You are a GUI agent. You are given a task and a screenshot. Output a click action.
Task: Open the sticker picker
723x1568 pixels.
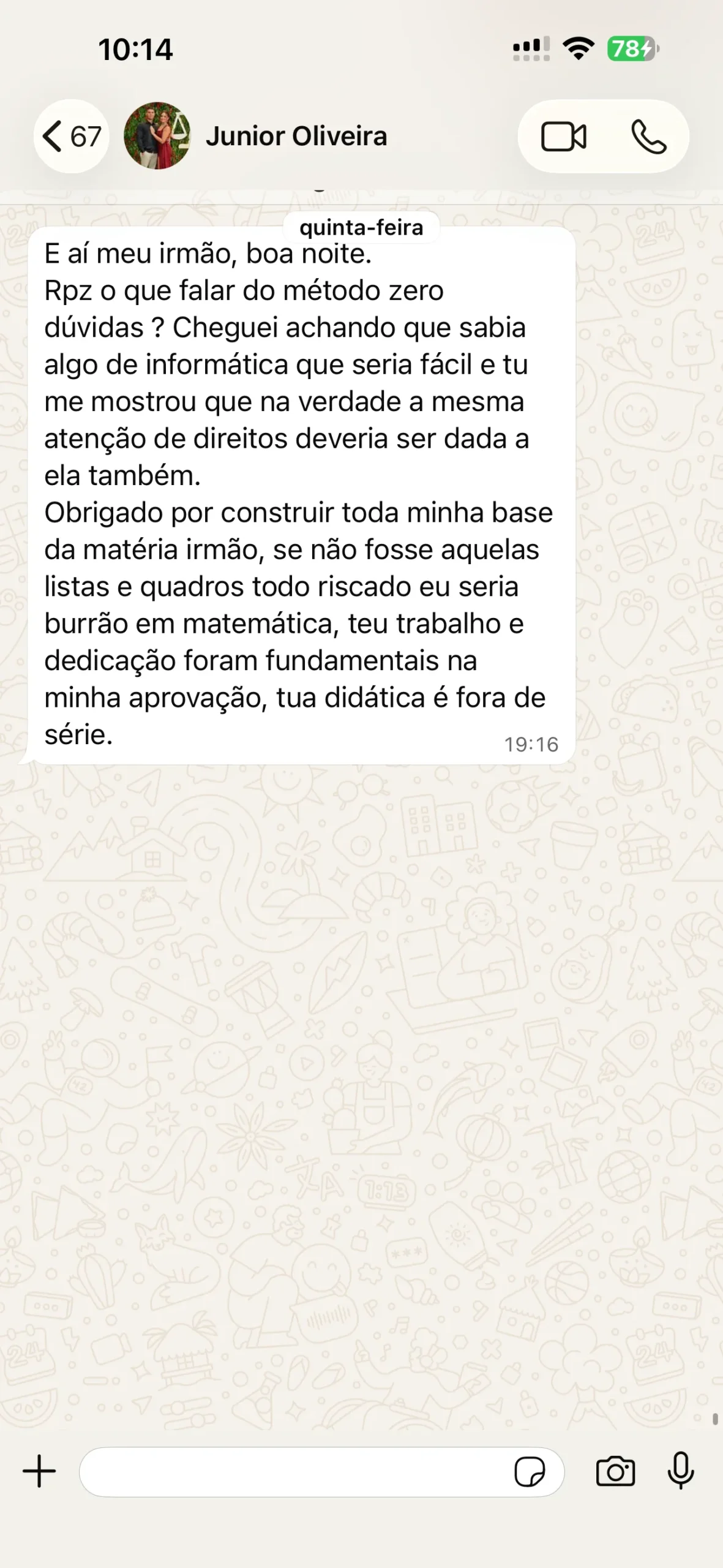(x=530, y=1472)
